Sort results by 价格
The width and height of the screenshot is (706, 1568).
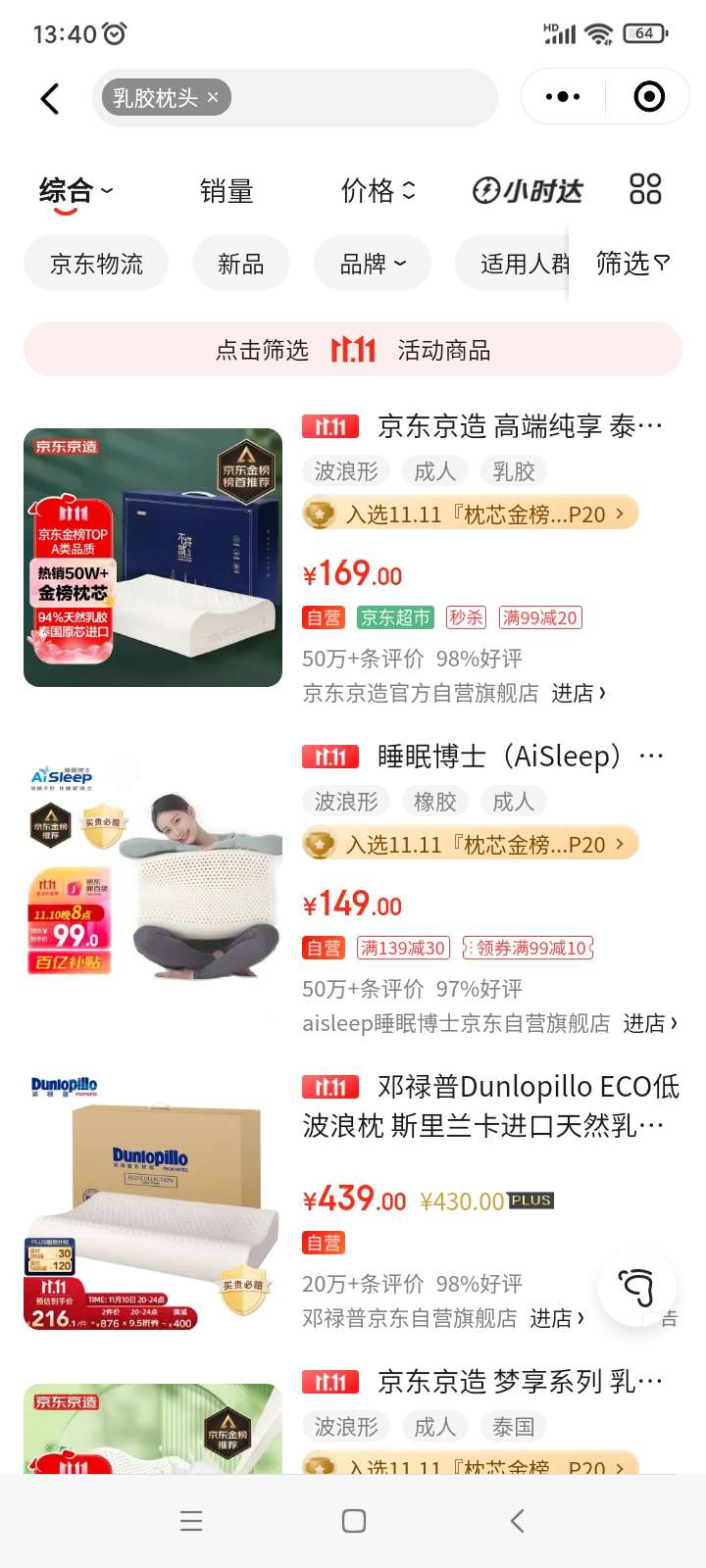tap(378, 190)
